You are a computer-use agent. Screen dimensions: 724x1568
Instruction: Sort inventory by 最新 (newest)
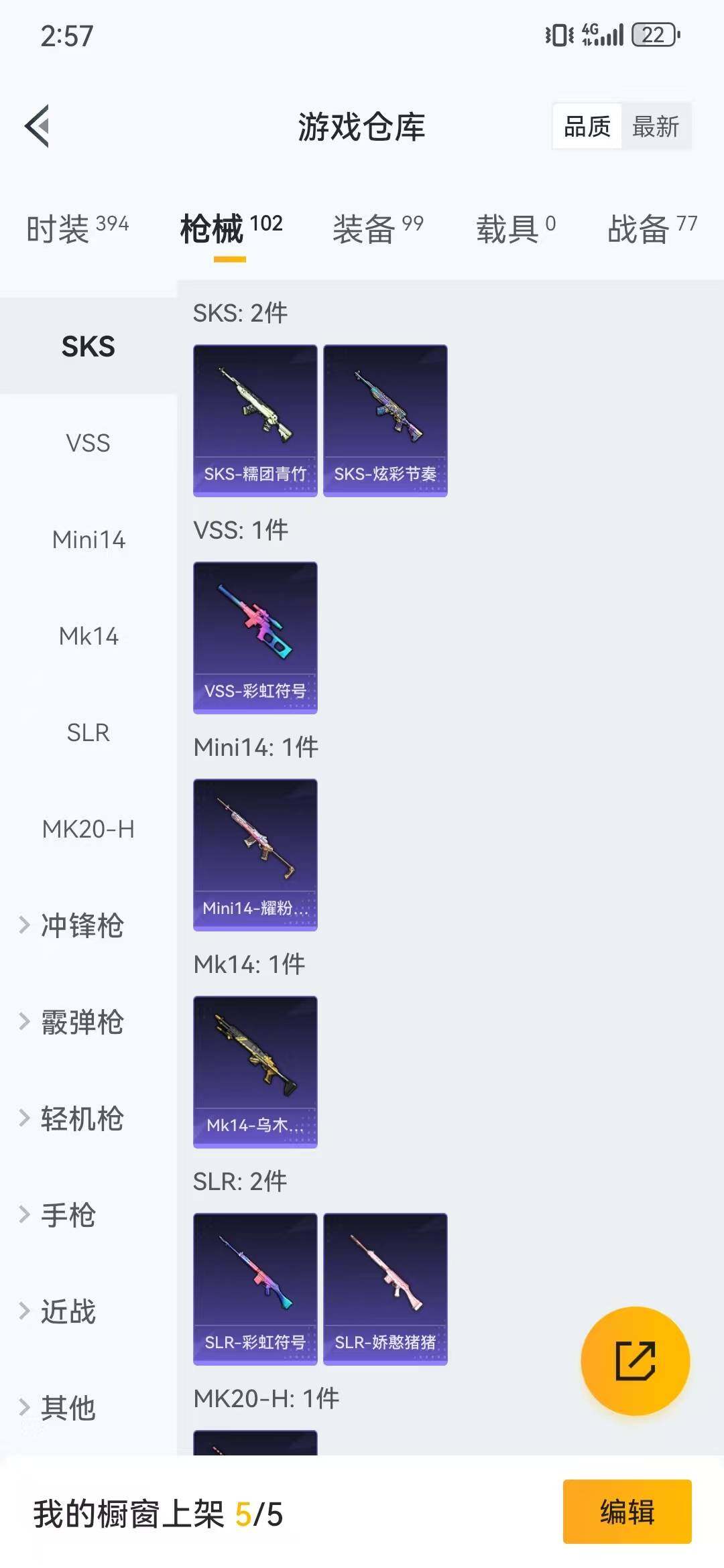tap(656, 126)
